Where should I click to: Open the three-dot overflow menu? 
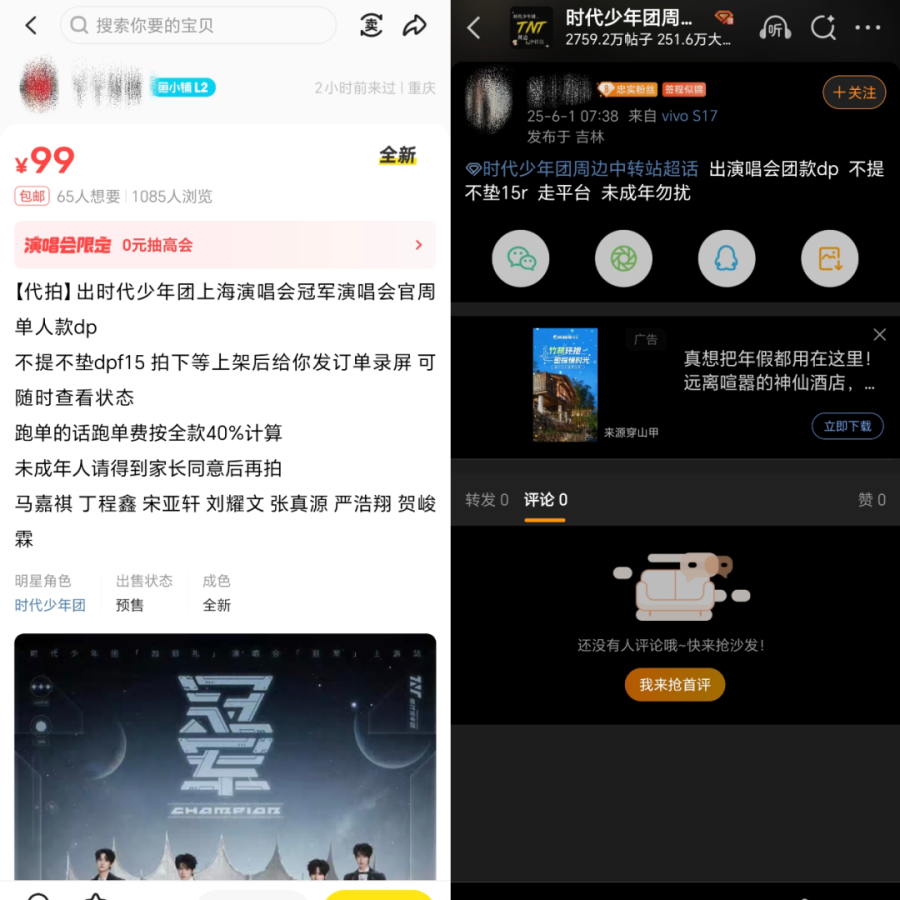coord(867,28)
